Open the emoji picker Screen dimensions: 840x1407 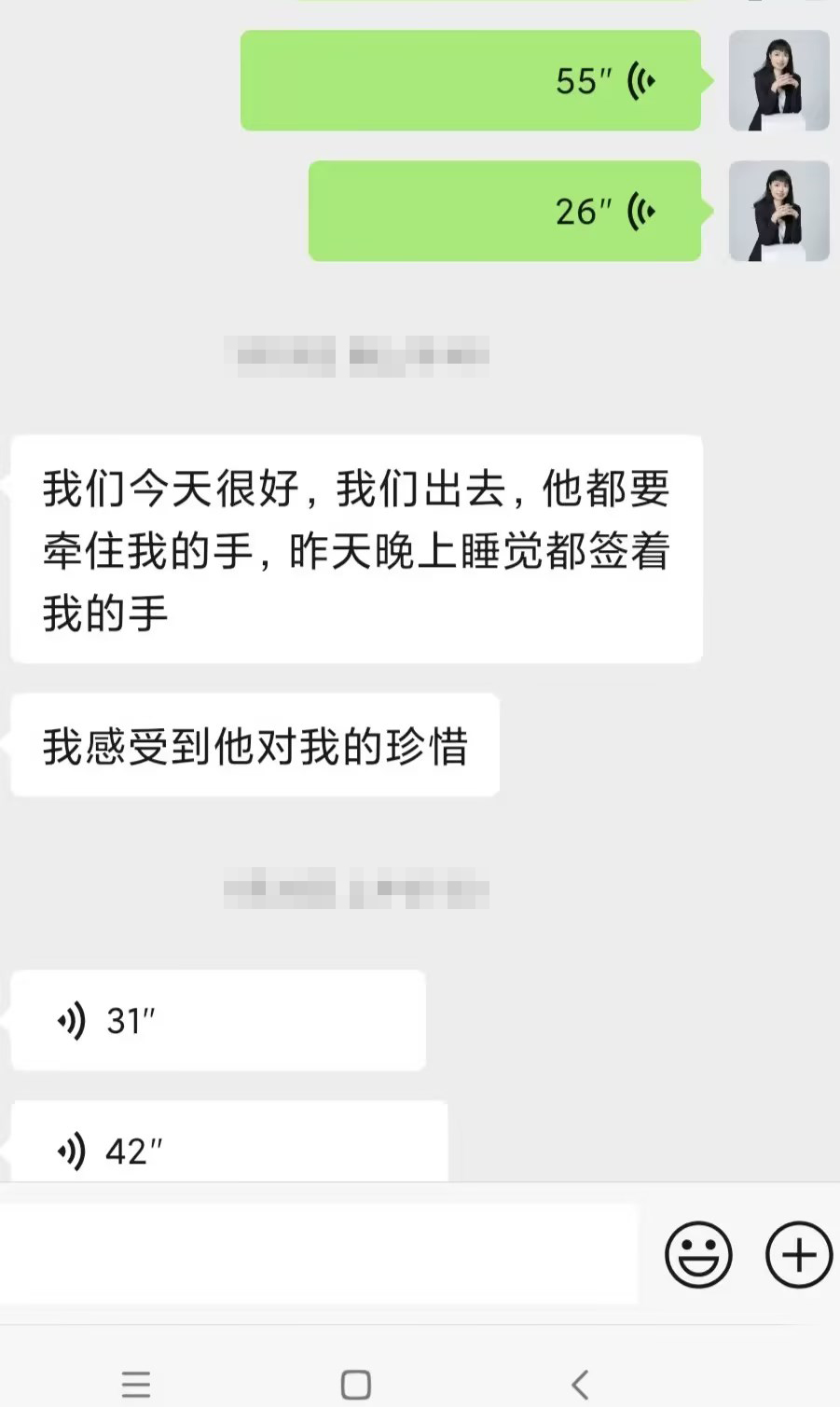698,1255
